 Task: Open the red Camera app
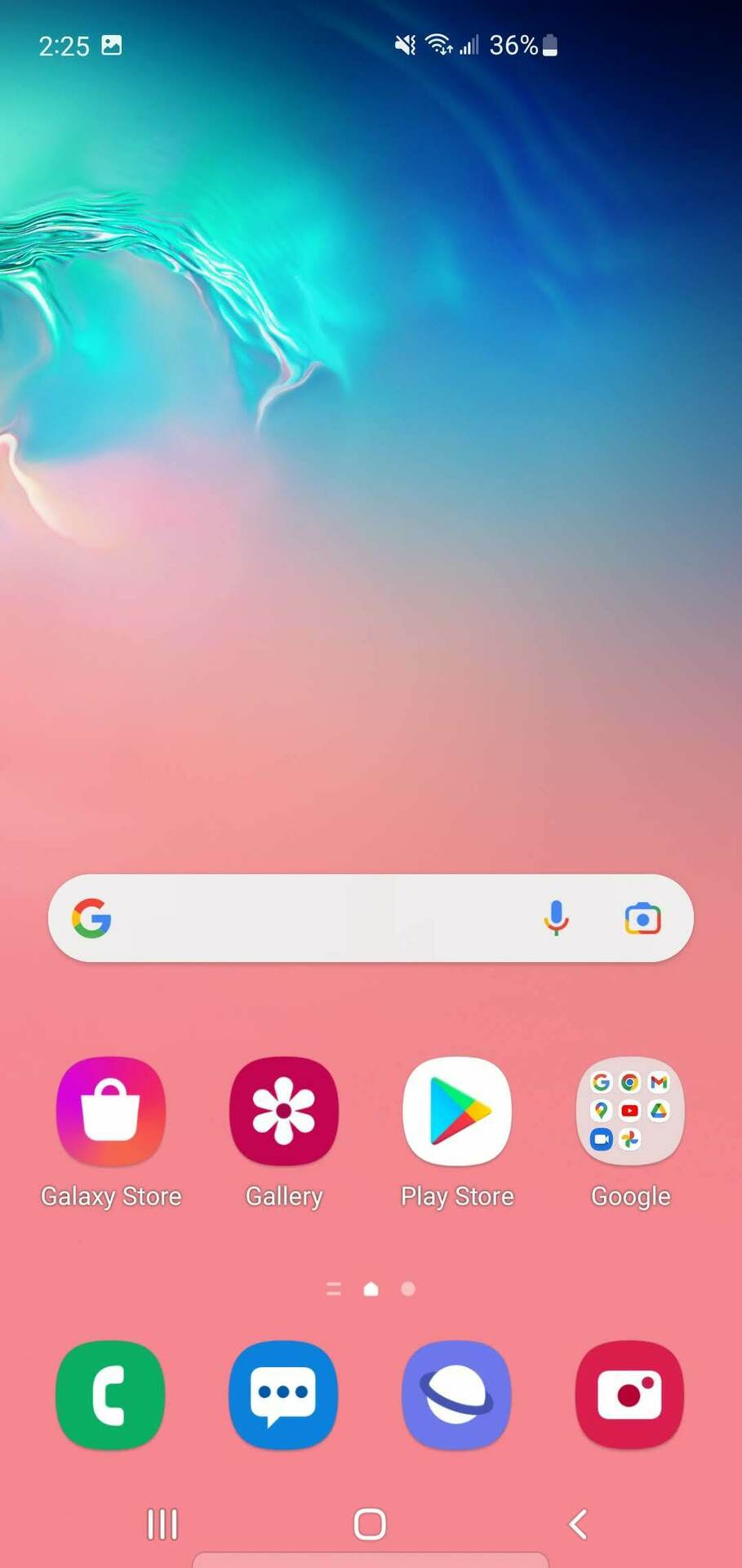coord(630,1395)
